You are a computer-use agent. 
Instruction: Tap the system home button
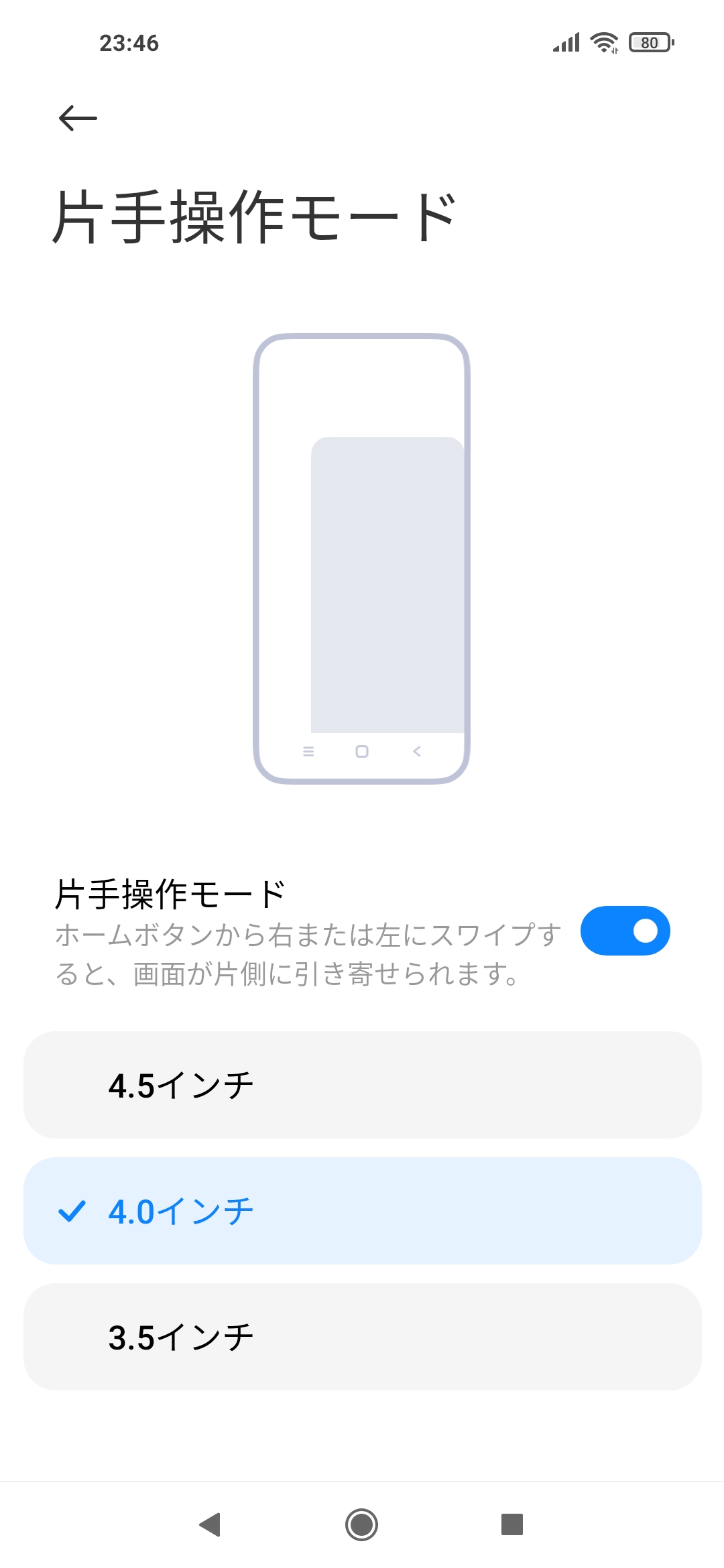click(361, 1524)
